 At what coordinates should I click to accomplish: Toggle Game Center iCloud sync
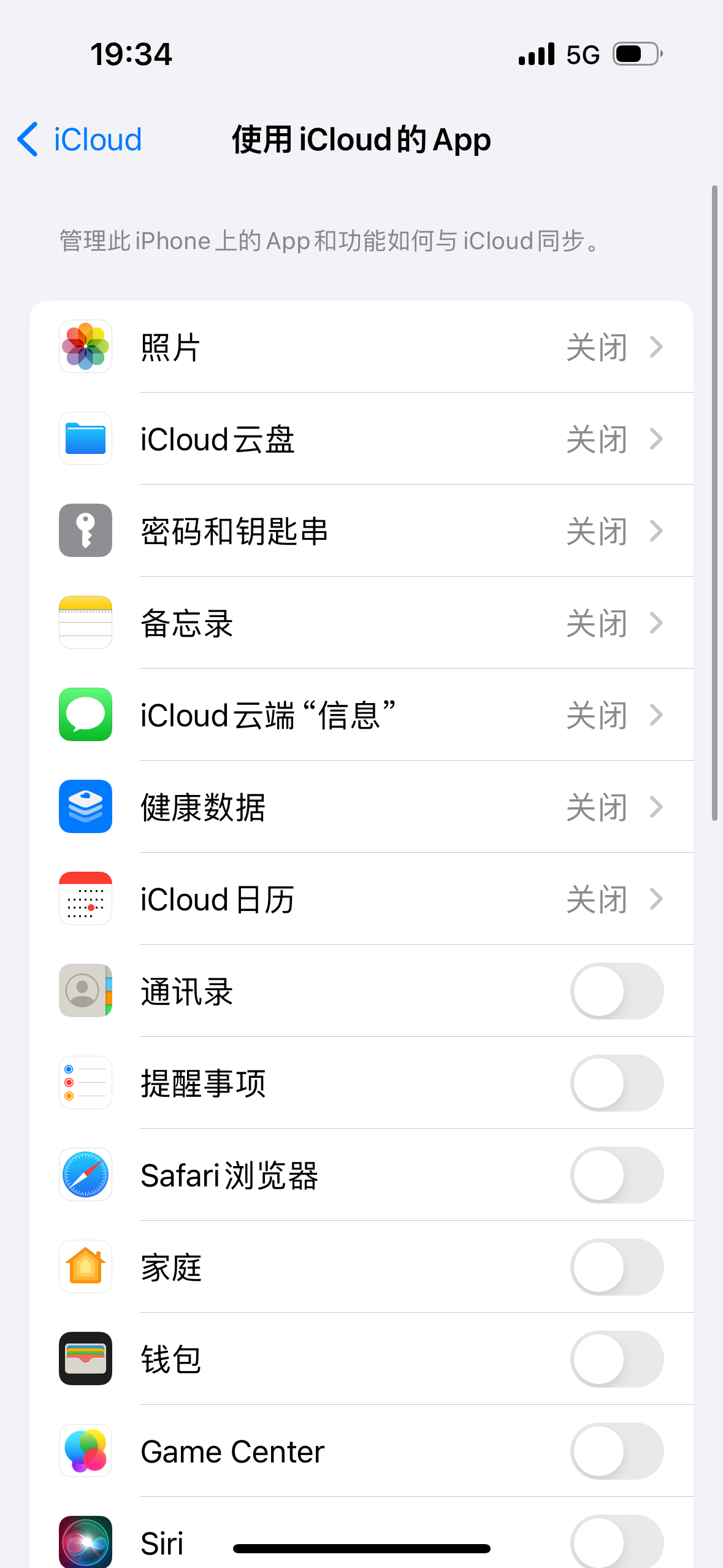616,1451
